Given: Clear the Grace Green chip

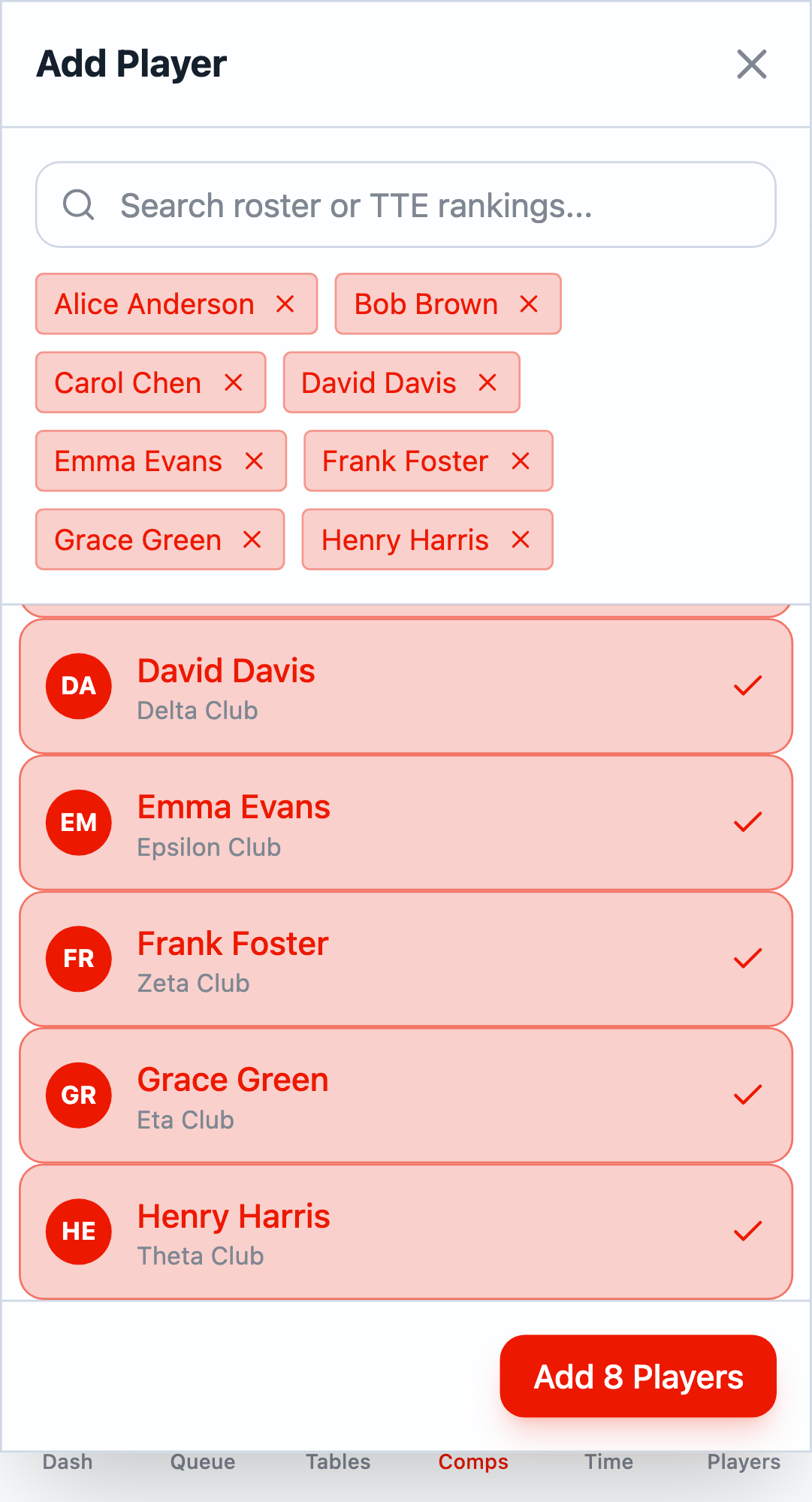Looking at the screenshot, I should 253,539.
